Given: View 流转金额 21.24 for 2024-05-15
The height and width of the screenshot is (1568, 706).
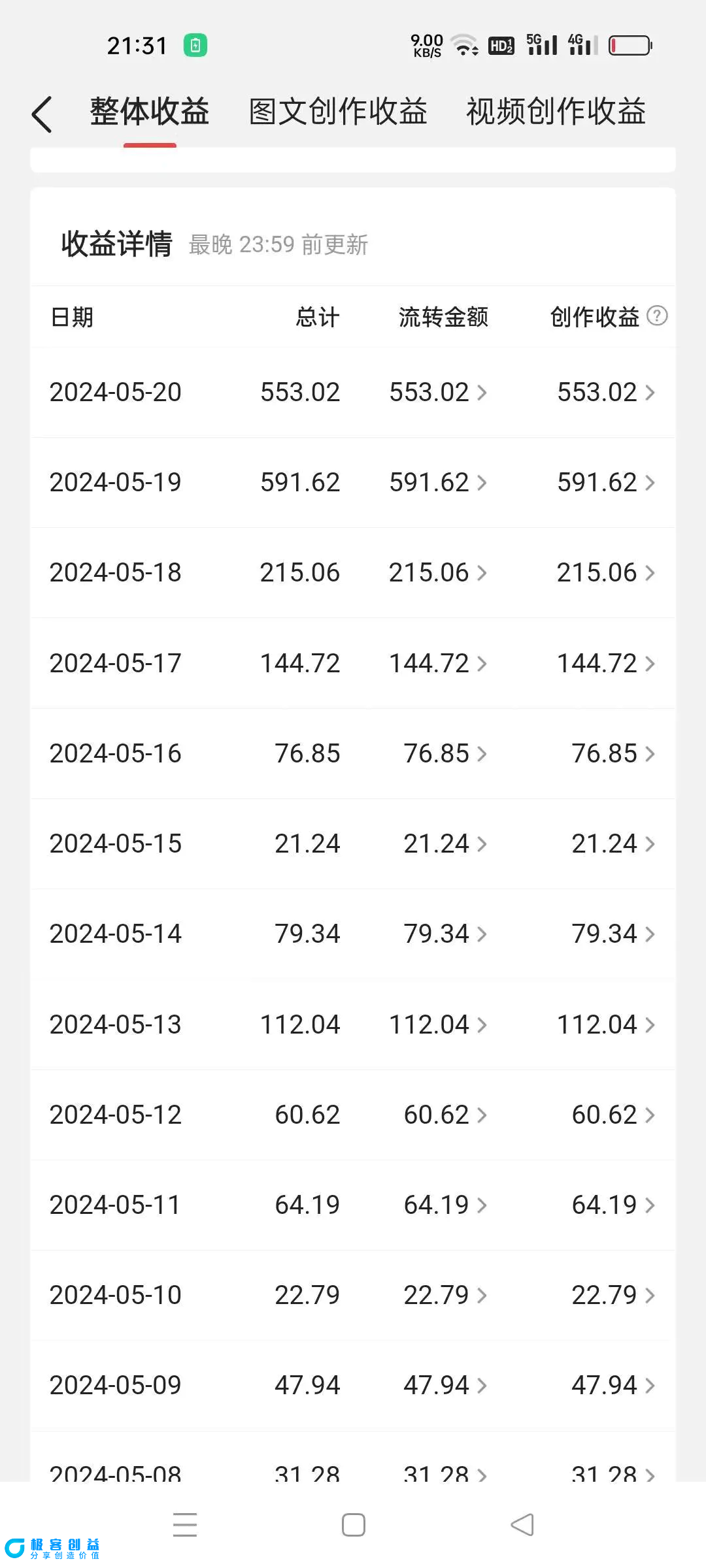Looking at the screenshot, I should (x=445, y=844).
